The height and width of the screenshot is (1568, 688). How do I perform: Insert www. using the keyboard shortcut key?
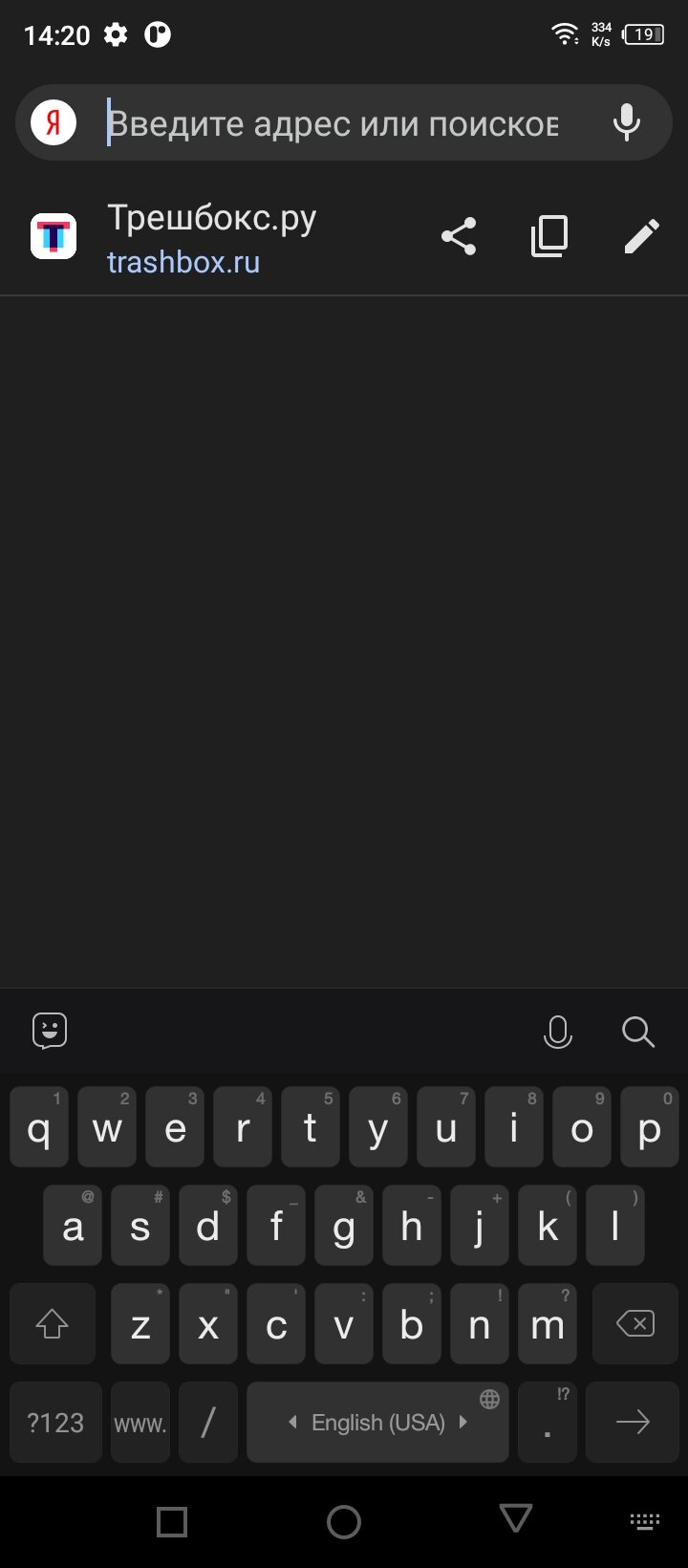point(140,1423)
